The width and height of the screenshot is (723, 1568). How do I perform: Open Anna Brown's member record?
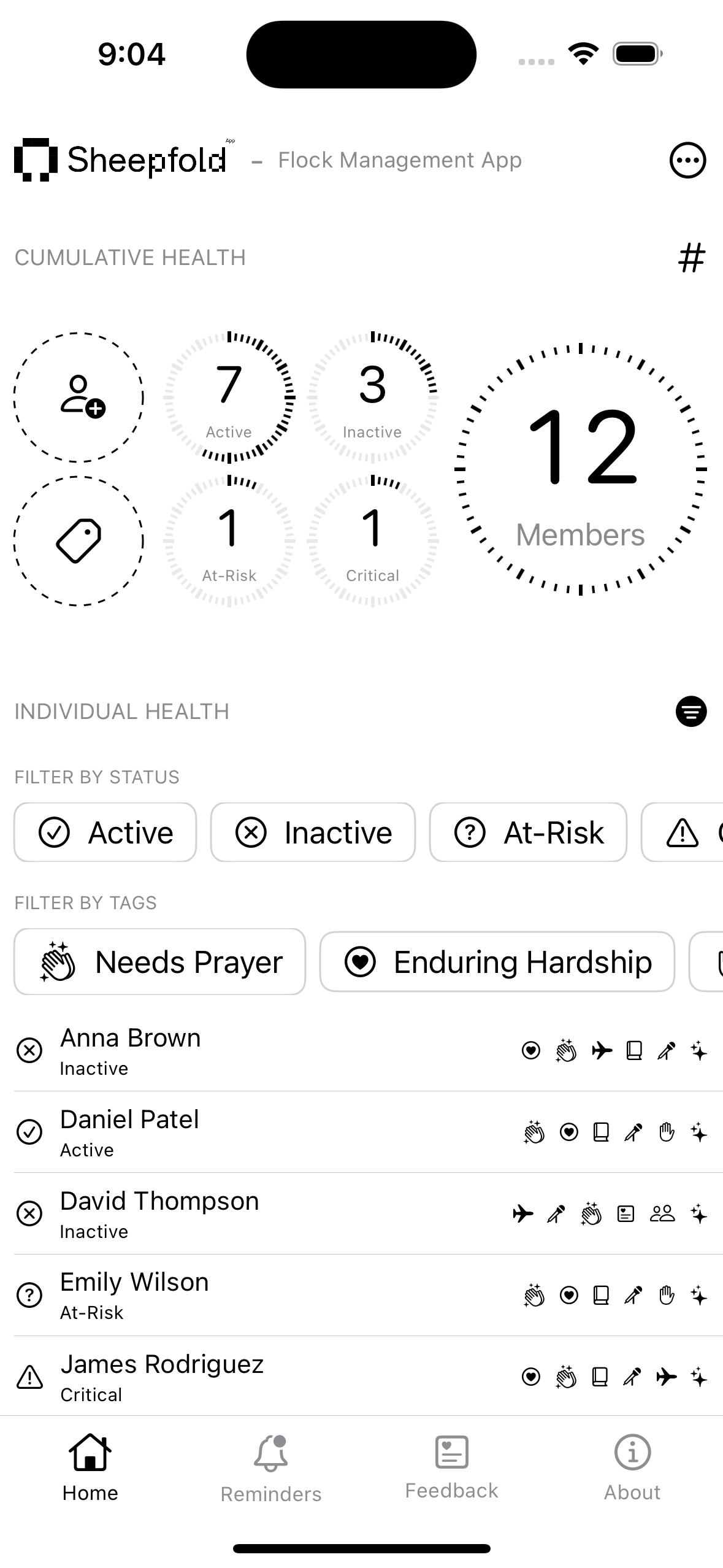coord(368,1051)
